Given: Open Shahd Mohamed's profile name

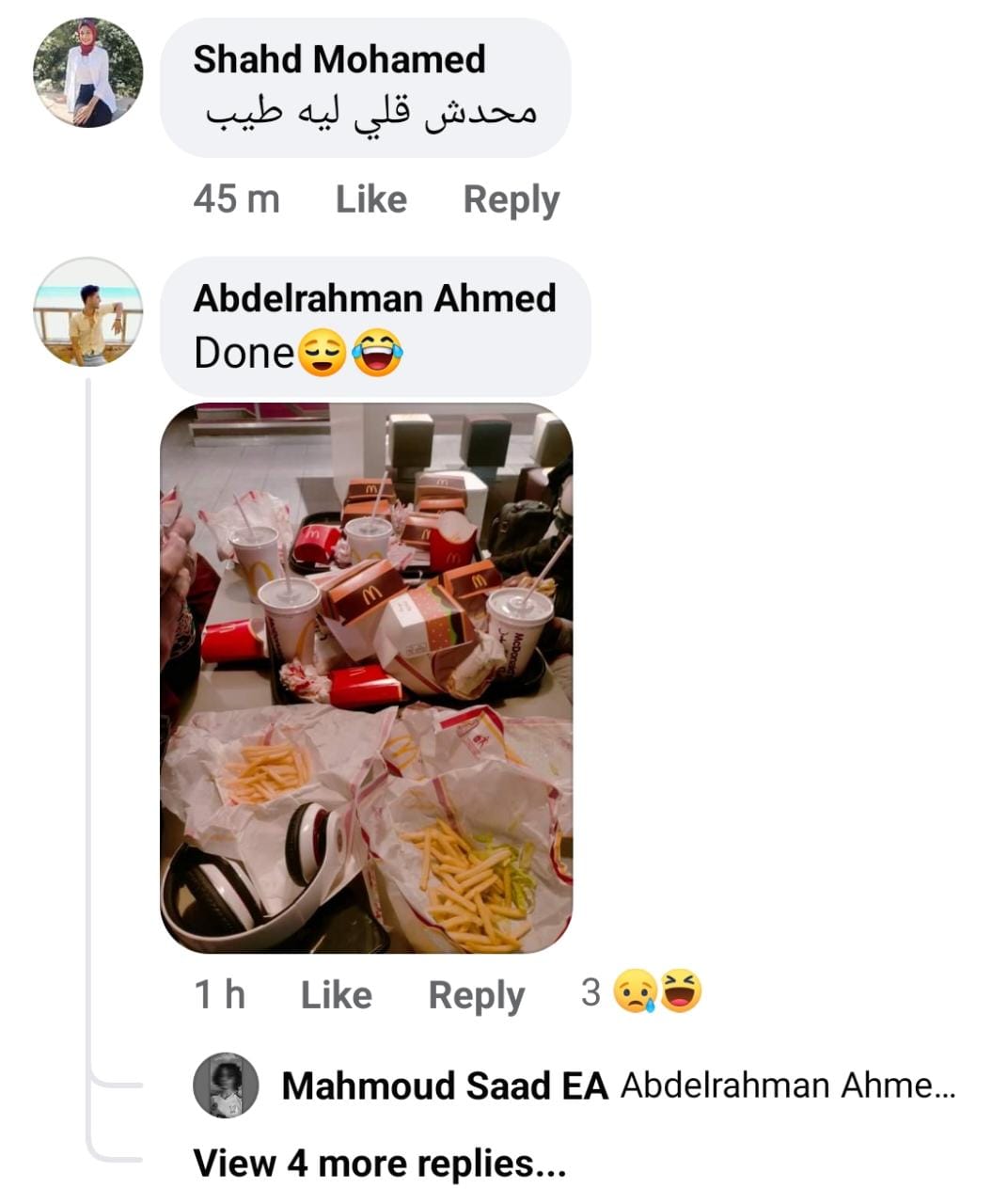Looking at the screenshot, I should click(x=339, y=59).
